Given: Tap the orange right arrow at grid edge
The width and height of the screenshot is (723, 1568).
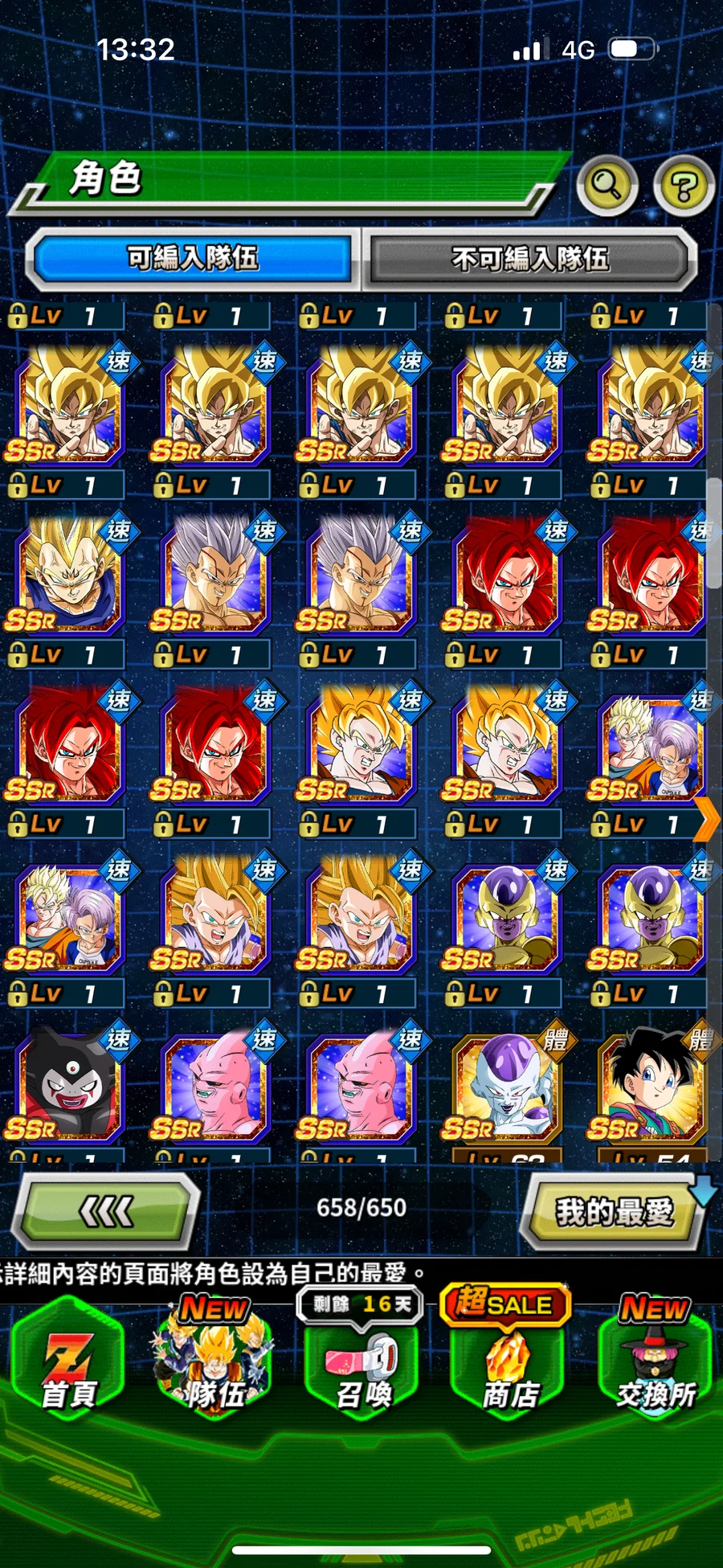Looking at the screenshot, I should click(x=706, y=818).
